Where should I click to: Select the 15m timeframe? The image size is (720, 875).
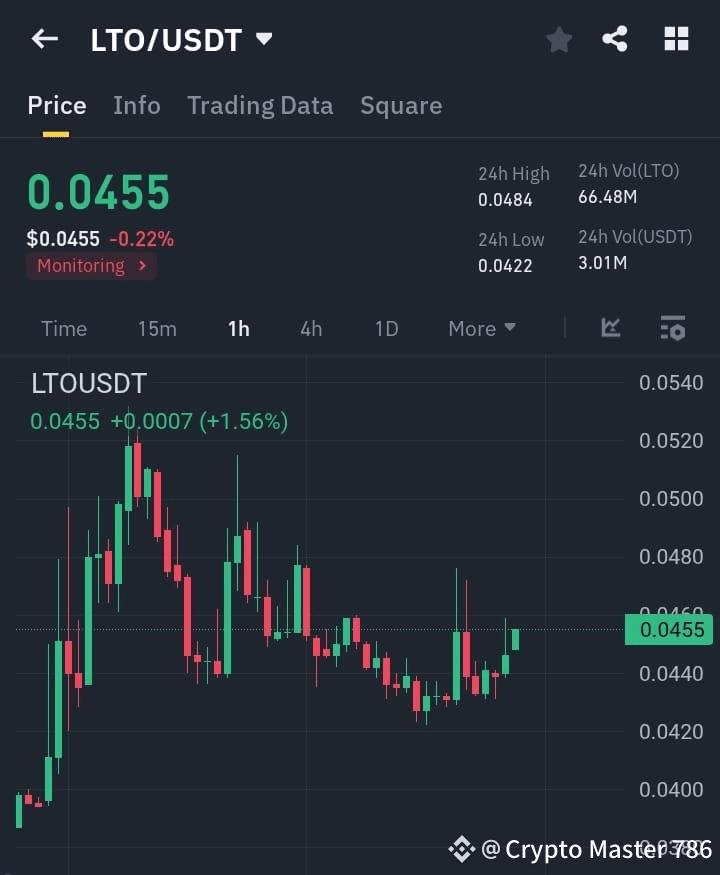coord(157,328)
